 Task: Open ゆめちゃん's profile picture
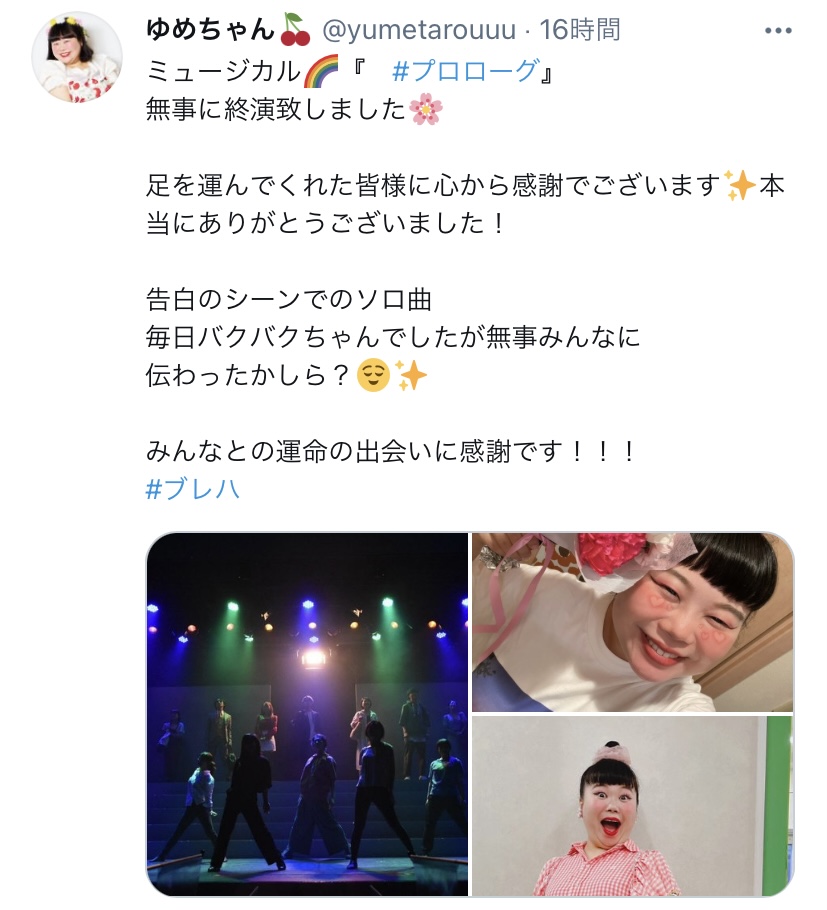click(x=78, y=58)
